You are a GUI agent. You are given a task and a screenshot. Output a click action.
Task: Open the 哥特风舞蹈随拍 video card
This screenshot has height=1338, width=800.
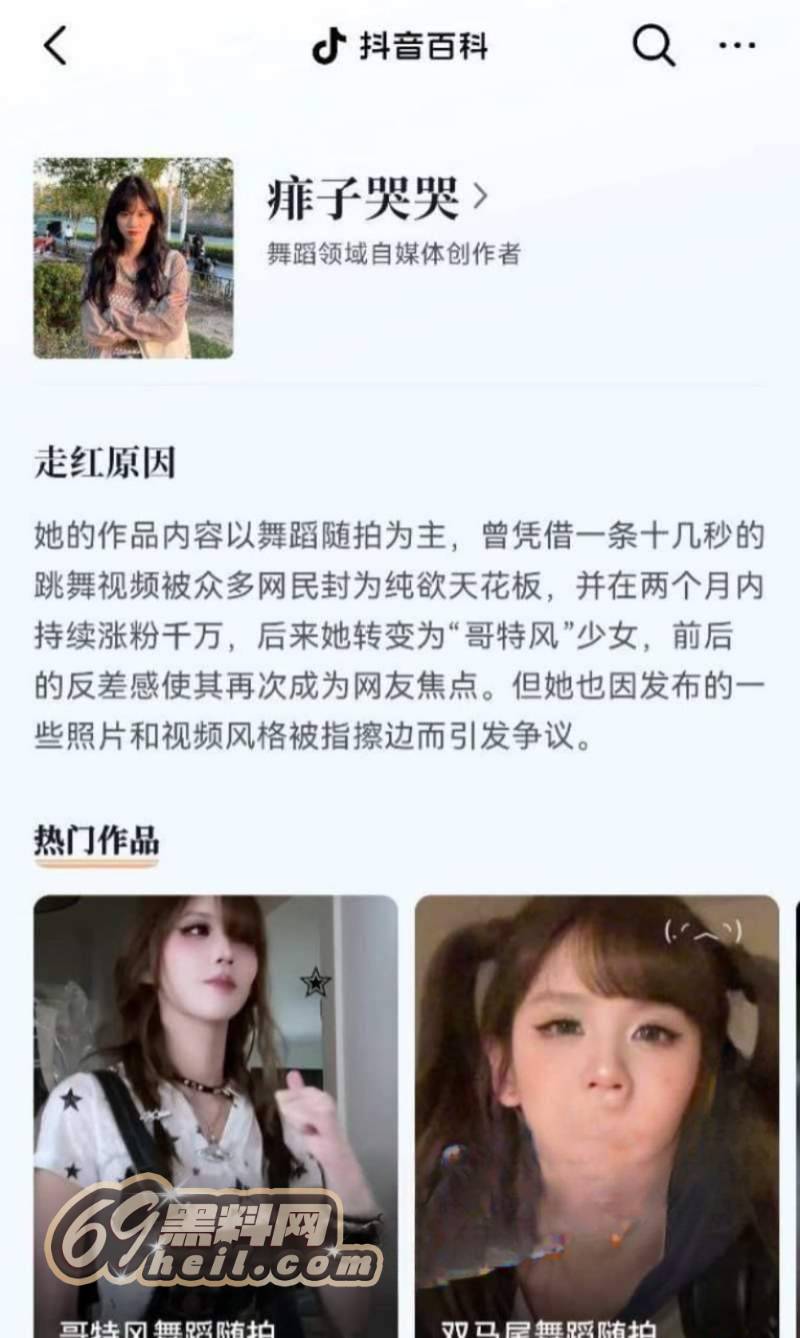tap(215, 1110)
